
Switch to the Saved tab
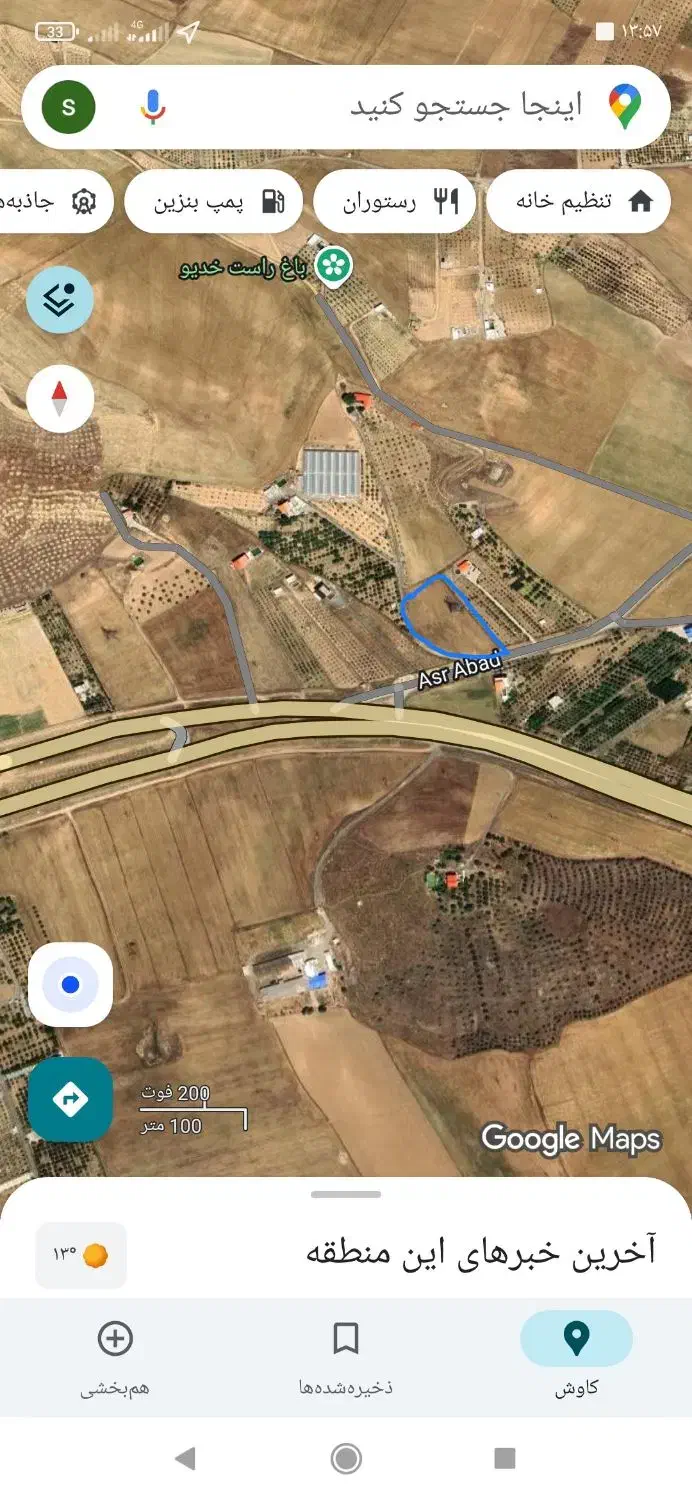click(x=346, y=1352)
